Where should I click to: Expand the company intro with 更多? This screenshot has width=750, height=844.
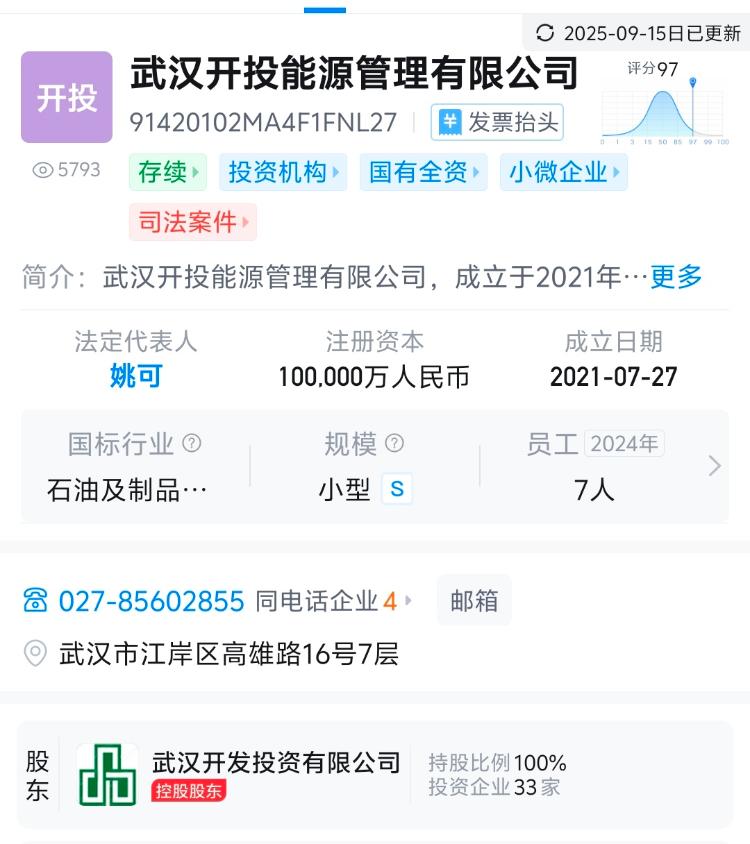tap(676, 277)
